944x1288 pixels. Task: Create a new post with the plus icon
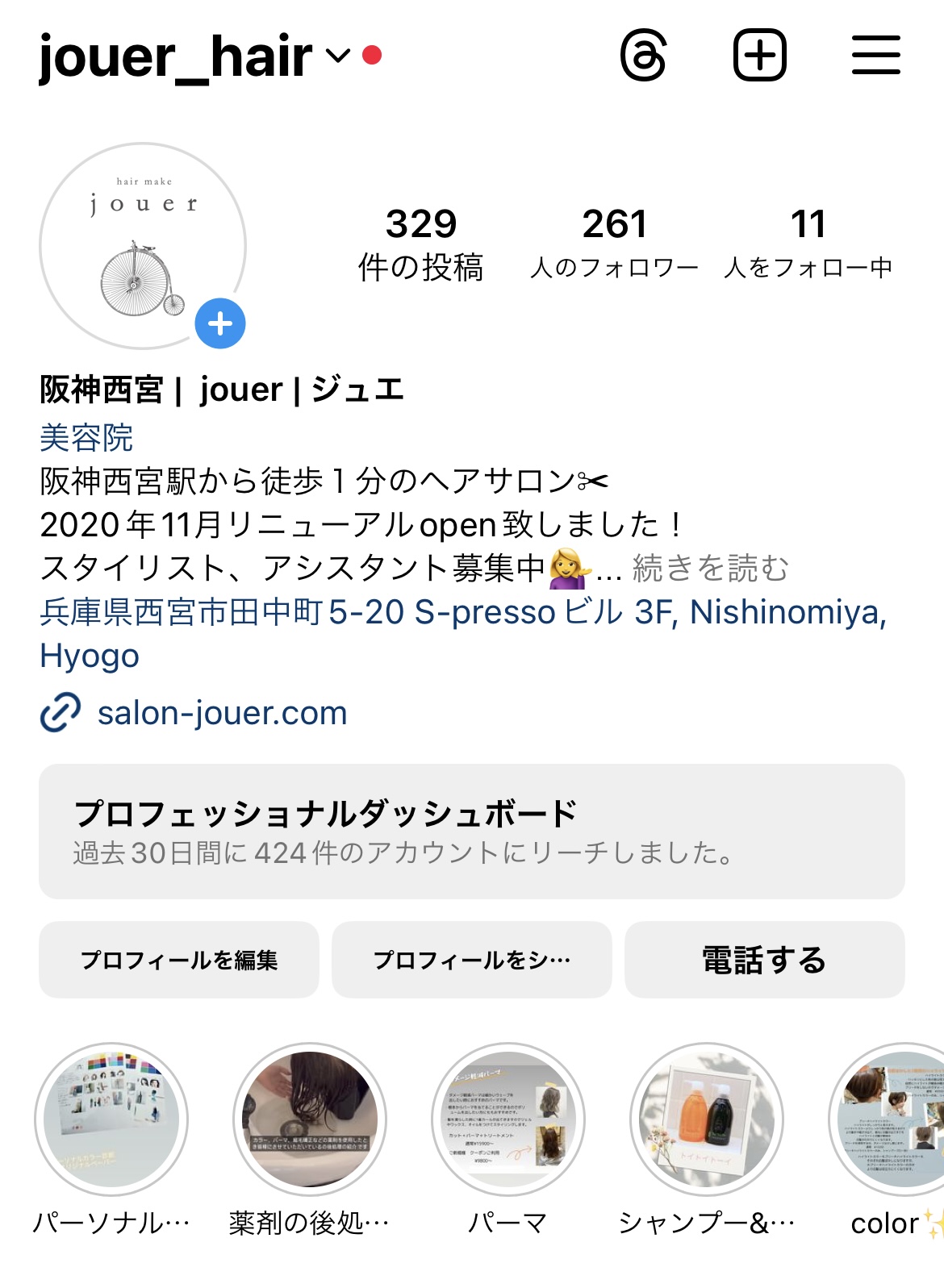[x=759, y=56]
